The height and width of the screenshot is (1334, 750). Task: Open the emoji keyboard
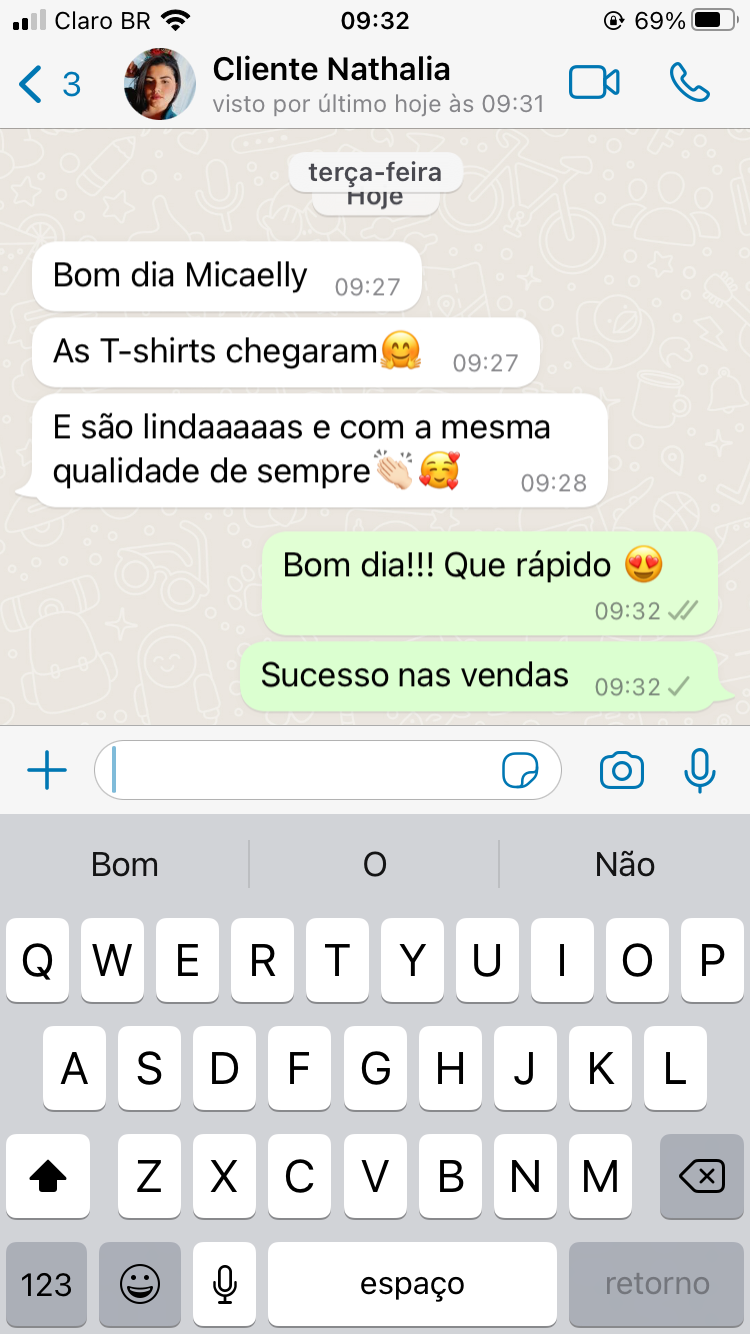(x=139, y=1284)
